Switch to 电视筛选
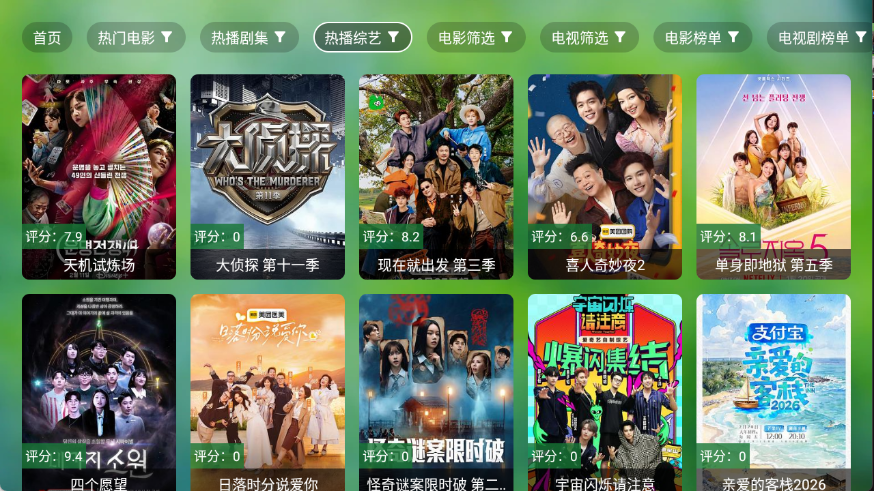874x491 pixels. coord(589,37)
